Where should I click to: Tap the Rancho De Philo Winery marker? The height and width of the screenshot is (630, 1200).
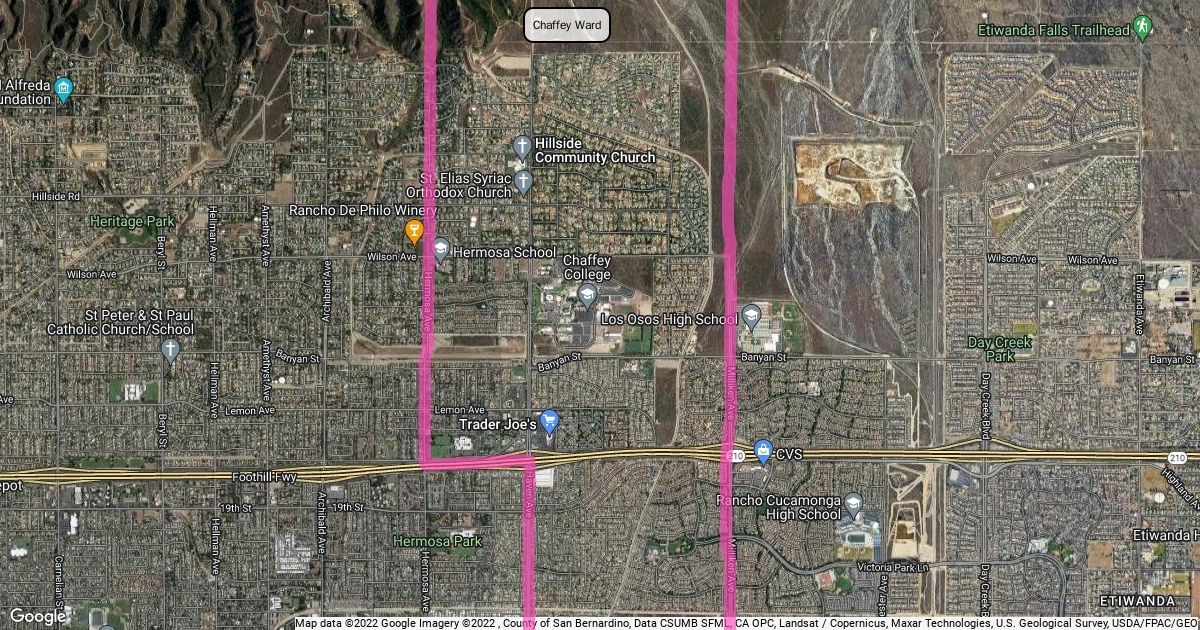[x=413, y=233]
